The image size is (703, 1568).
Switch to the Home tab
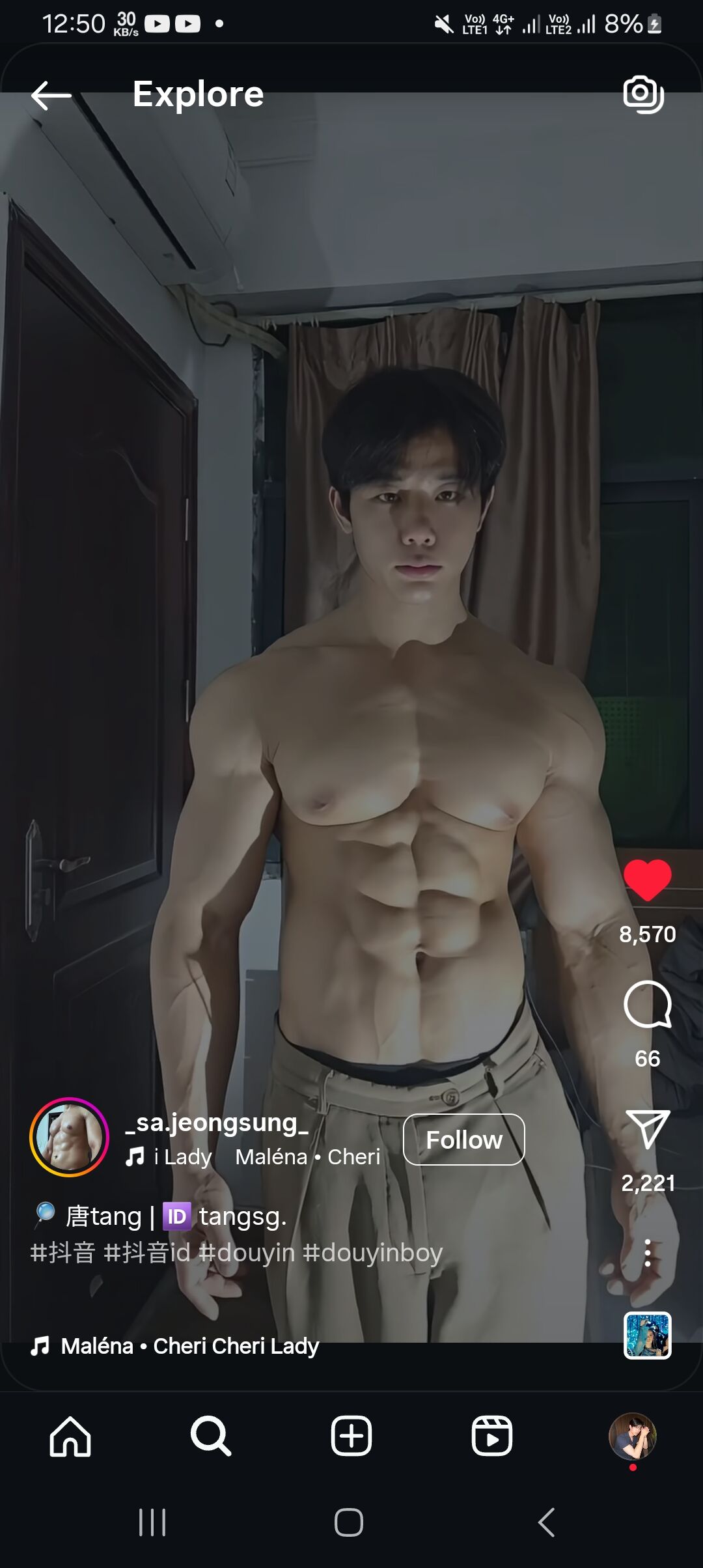(70, 1436)
